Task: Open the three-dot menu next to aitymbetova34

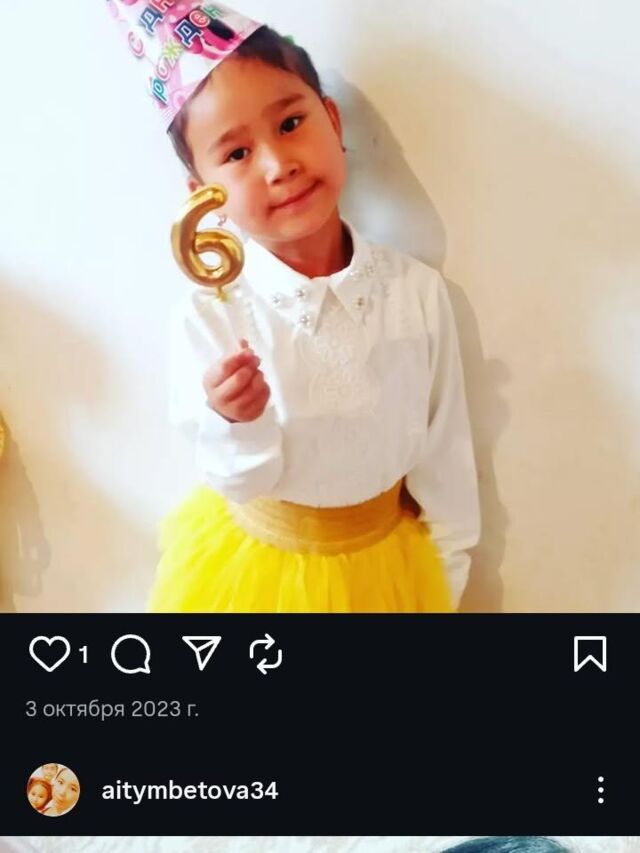Action: point(600,790)
